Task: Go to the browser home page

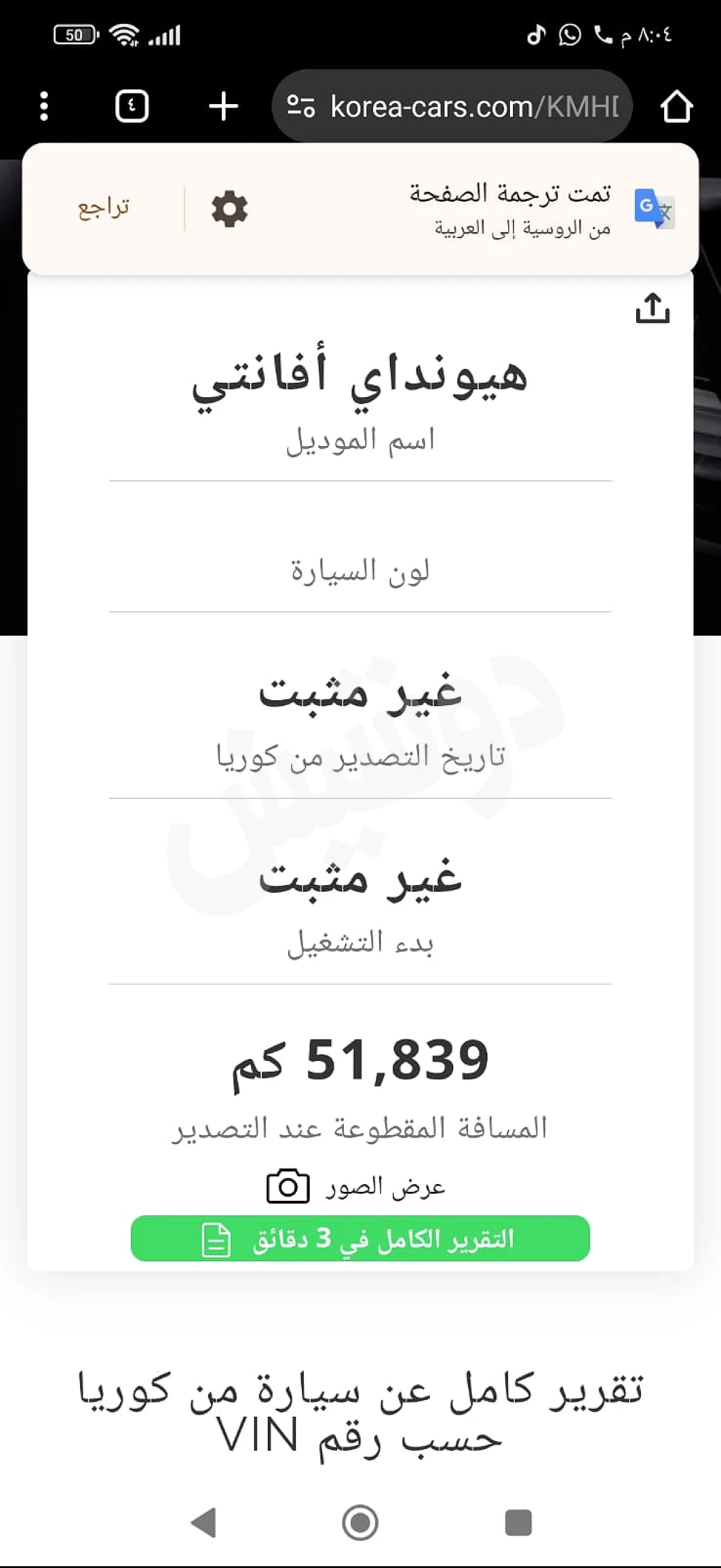Action: [677, 106]
